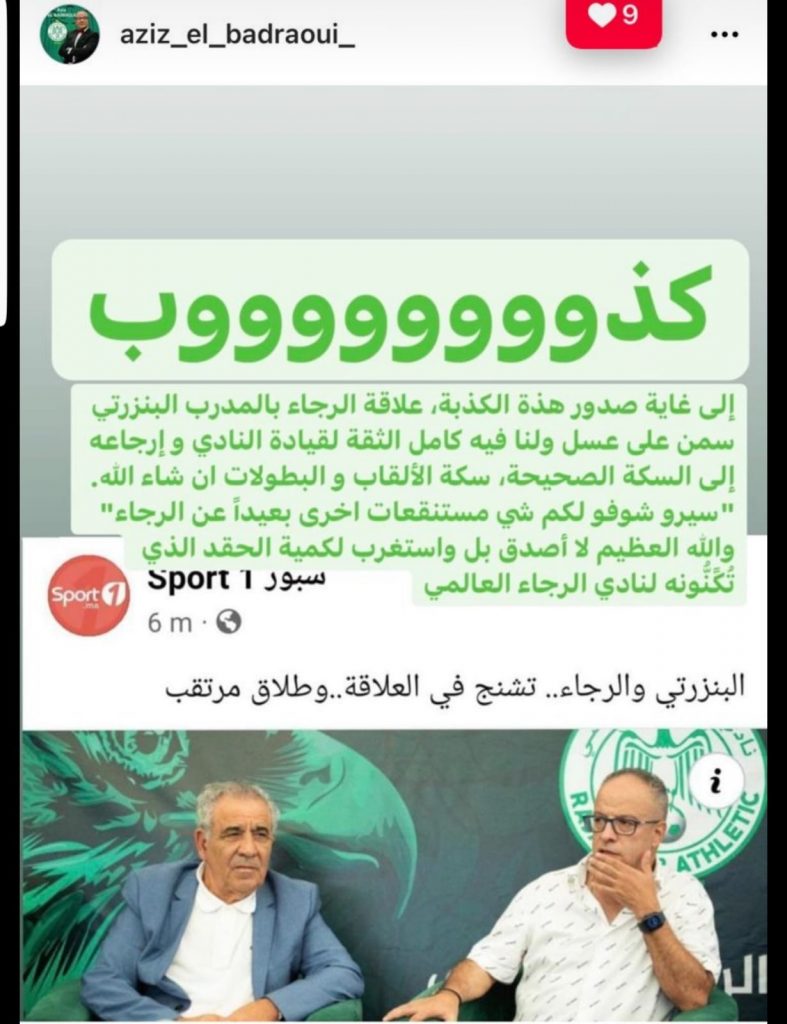Open the three-dot overflow menu
Viewport: 787px width, 1024px height.
(x=724, y=34)
